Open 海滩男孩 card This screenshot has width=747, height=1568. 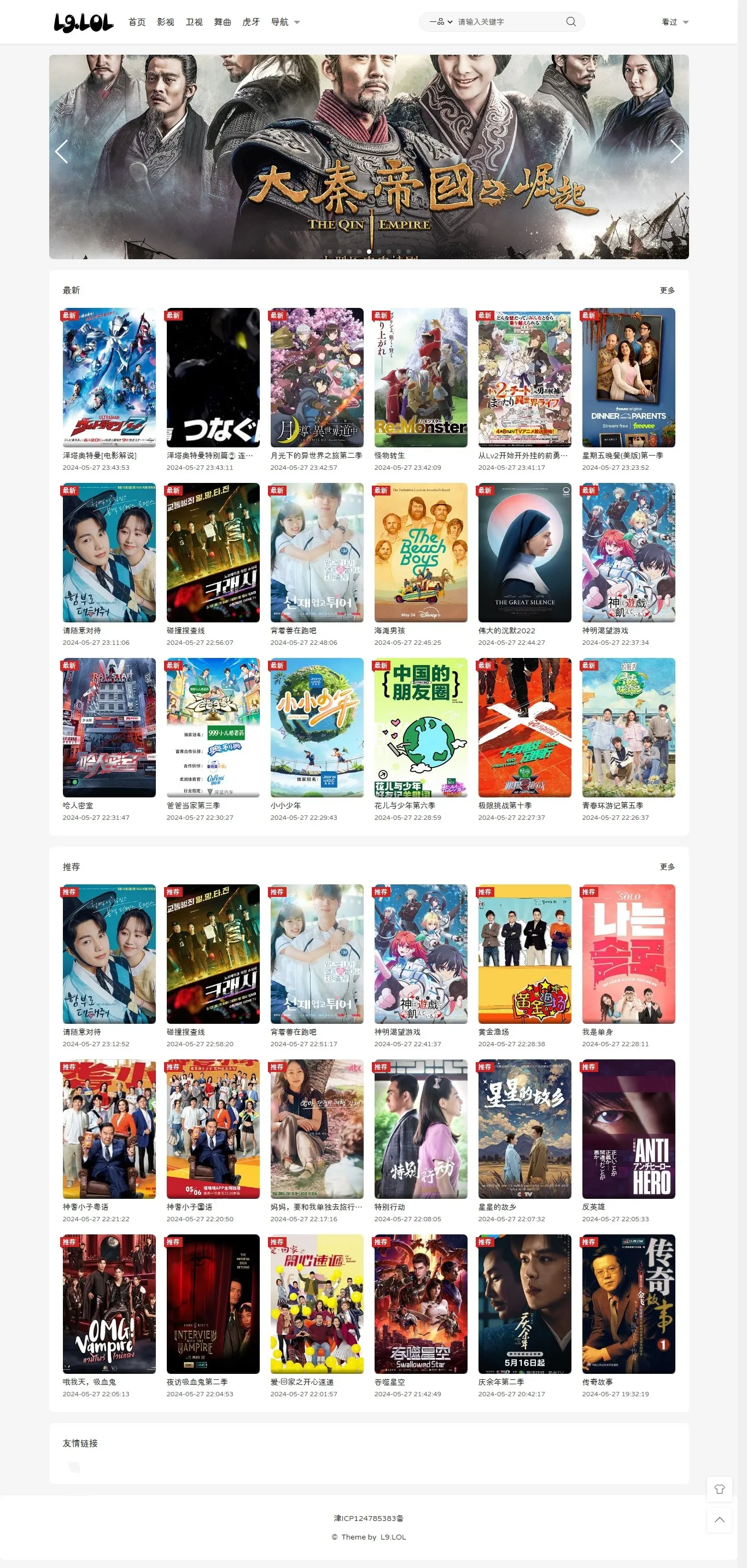420,552
